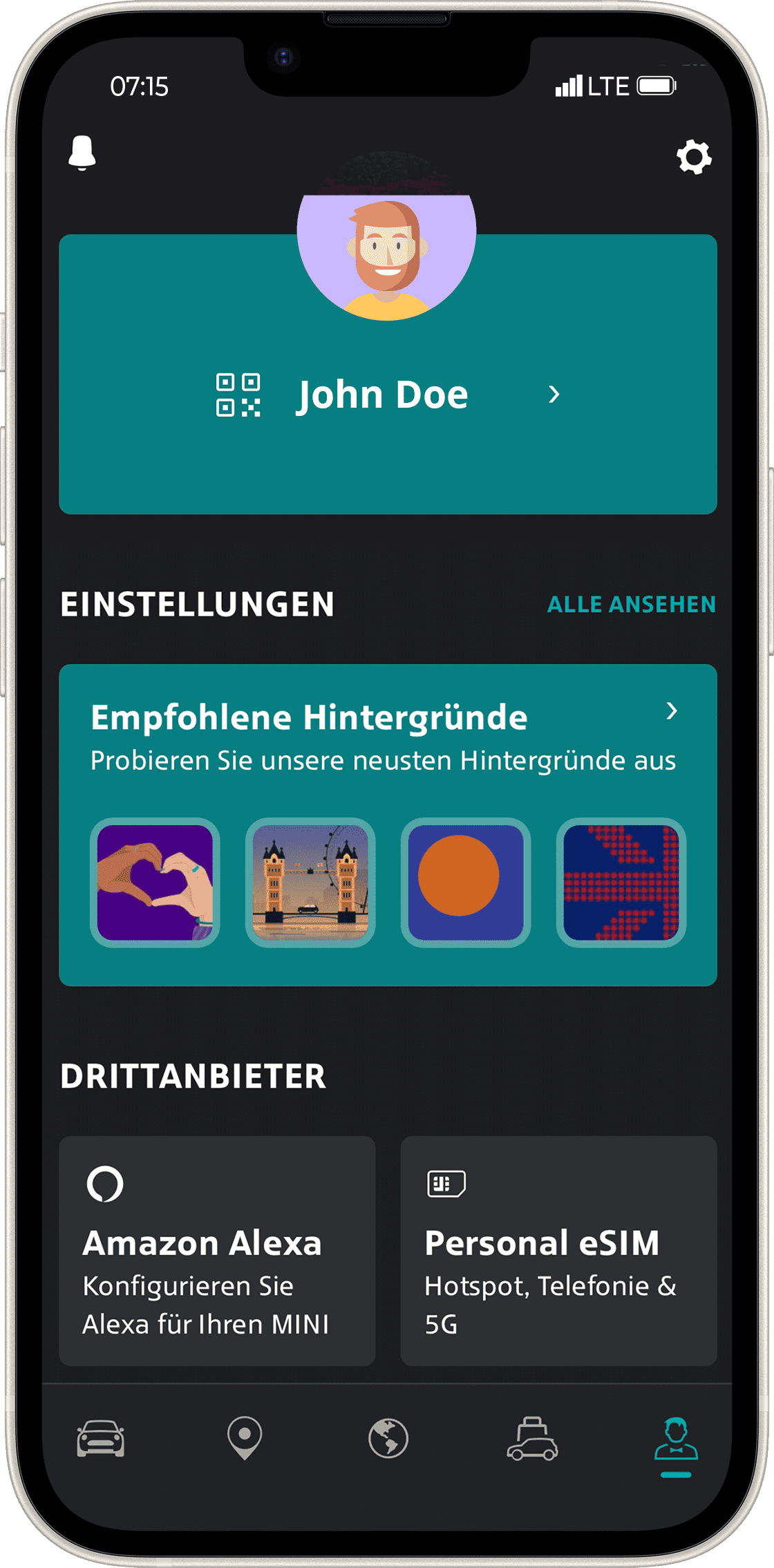This screenshot has width=774, height=1568.
Task: Choose the Tower Bridge background
Action: 310,882
